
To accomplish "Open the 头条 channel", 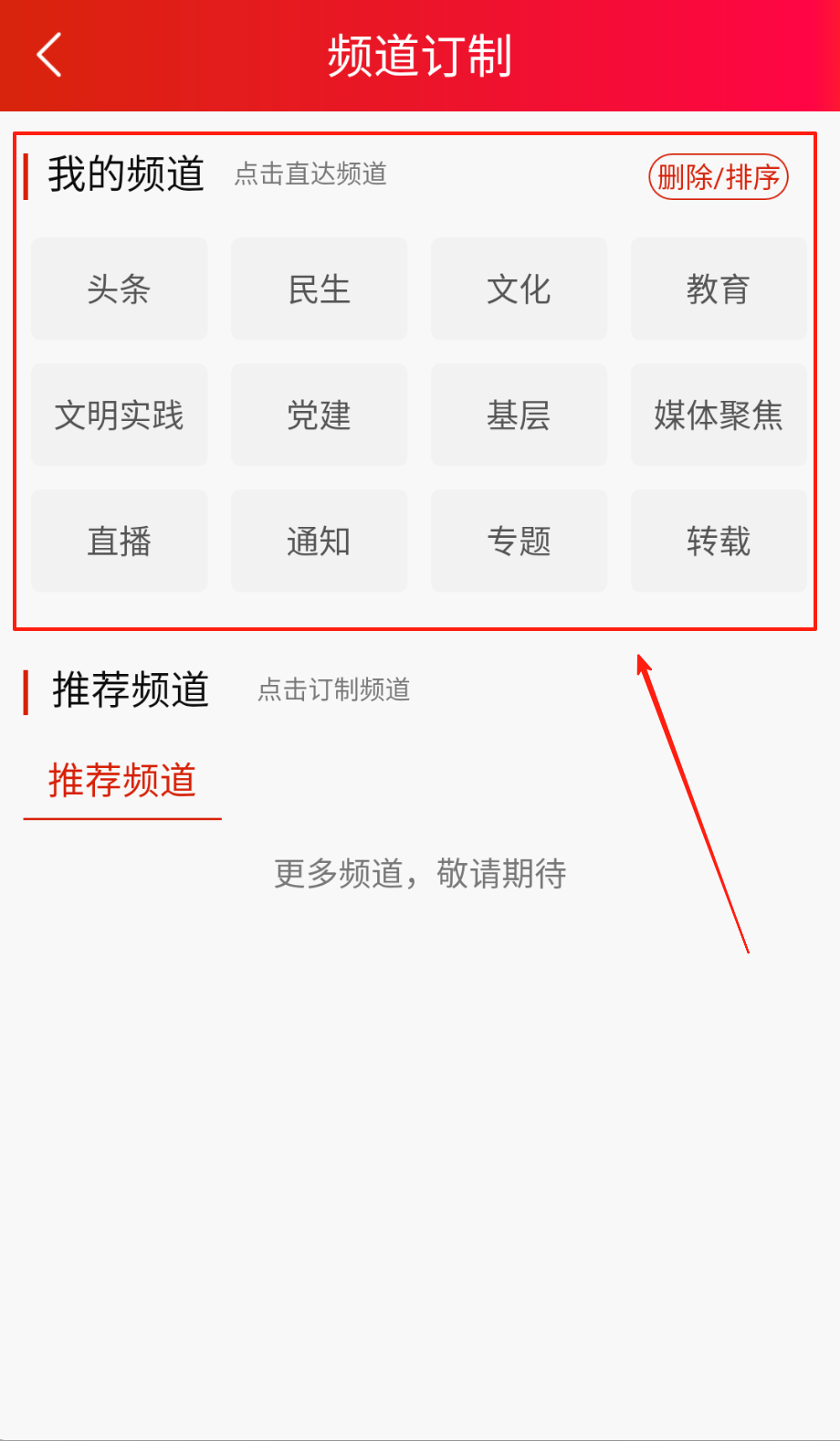I will 120,289.
